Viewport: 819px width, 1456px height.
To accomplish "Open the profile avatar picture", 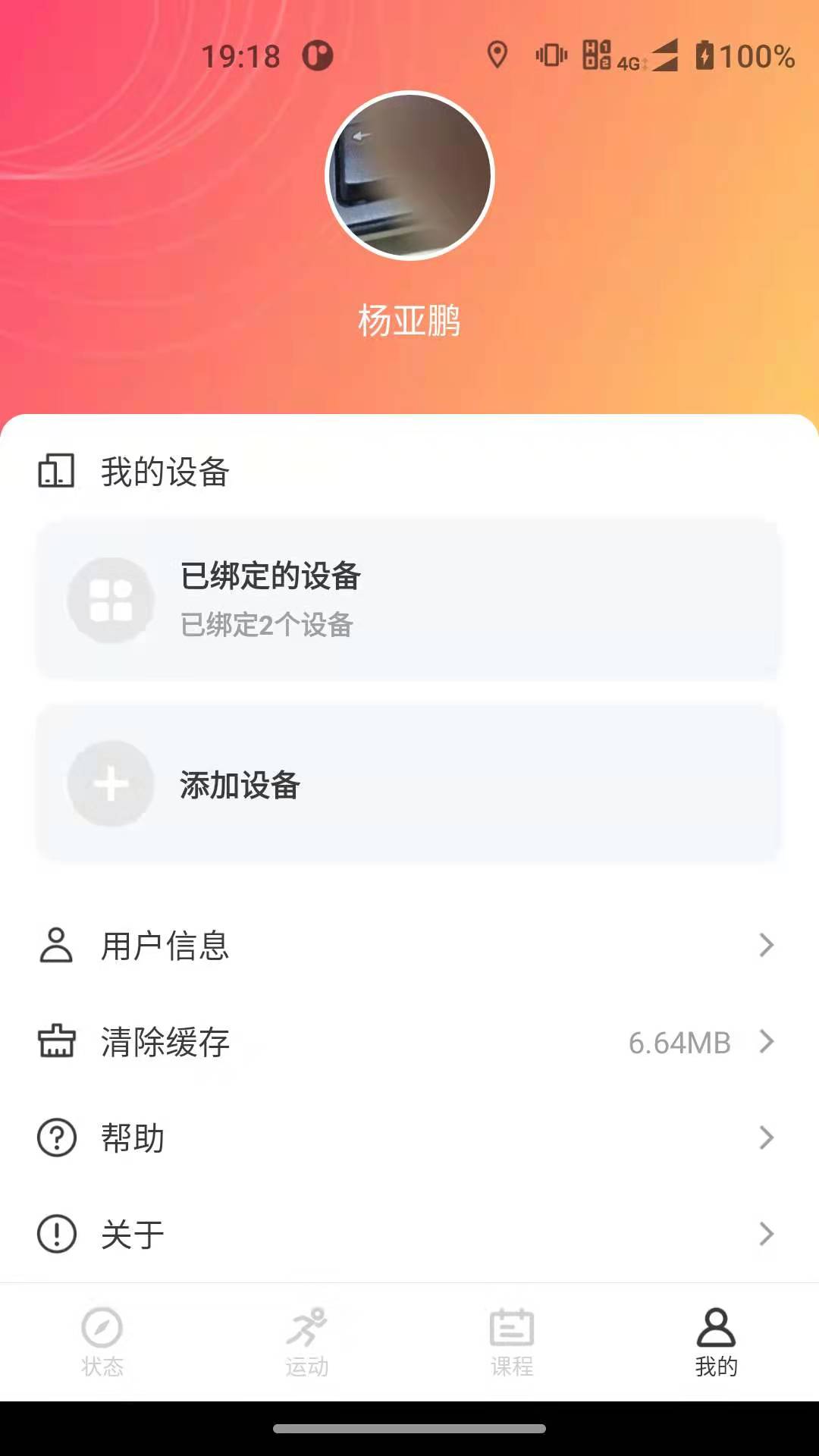I will [409, 176].
